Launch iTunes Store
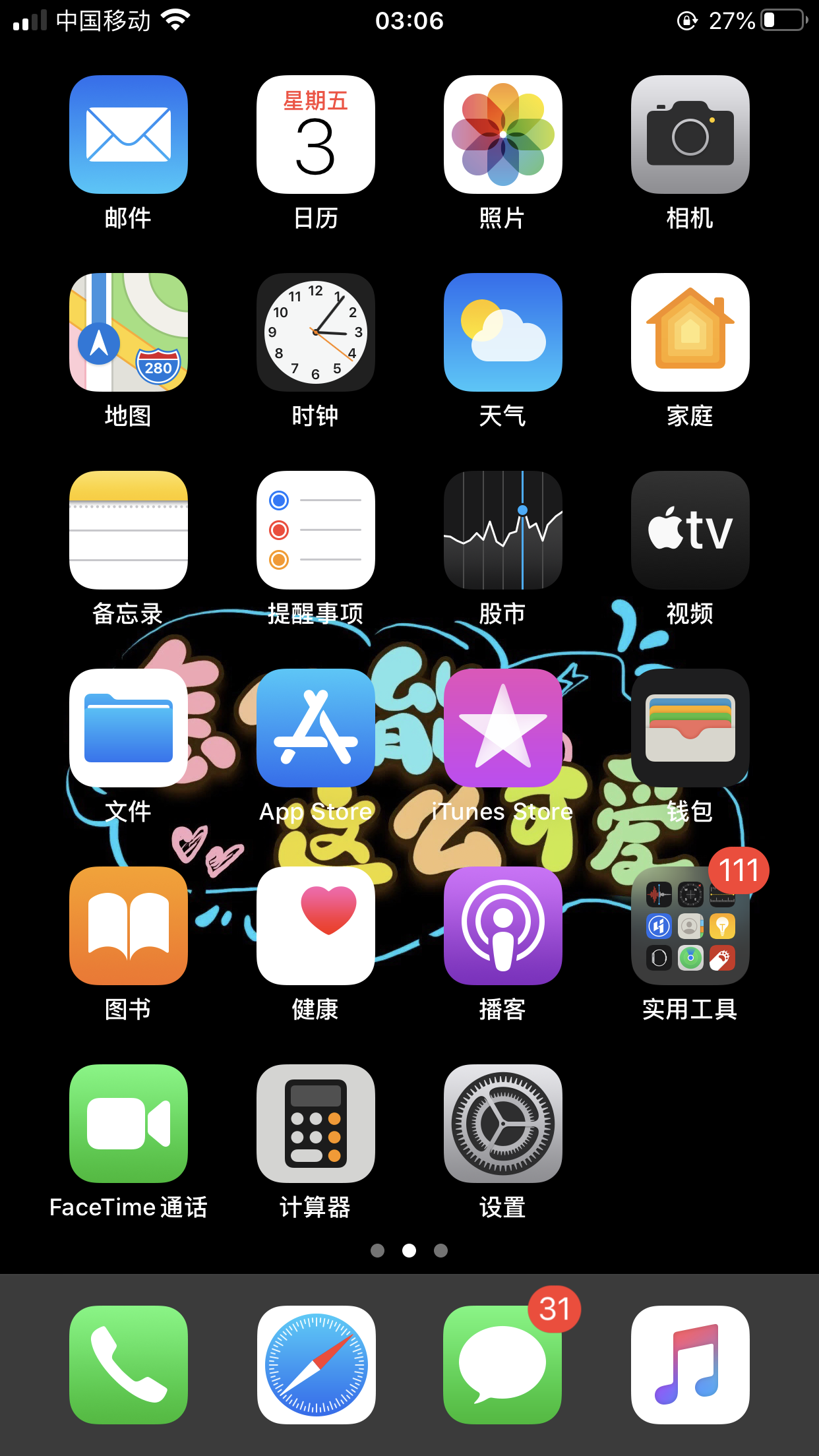The width and height of the screenshot is (819, 1456). click(x=503, y=728)
